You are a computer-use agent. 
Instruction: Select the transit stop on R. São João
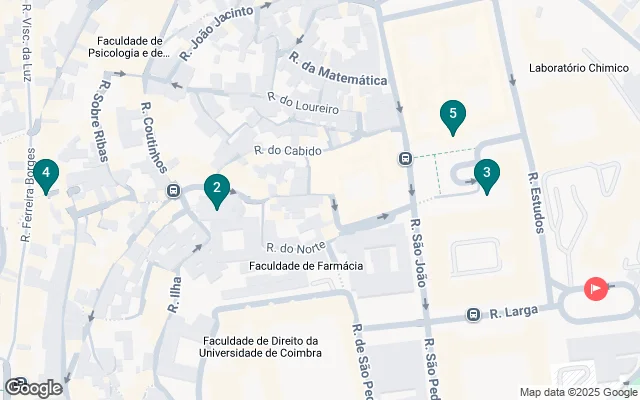click(x=405, y=158)
